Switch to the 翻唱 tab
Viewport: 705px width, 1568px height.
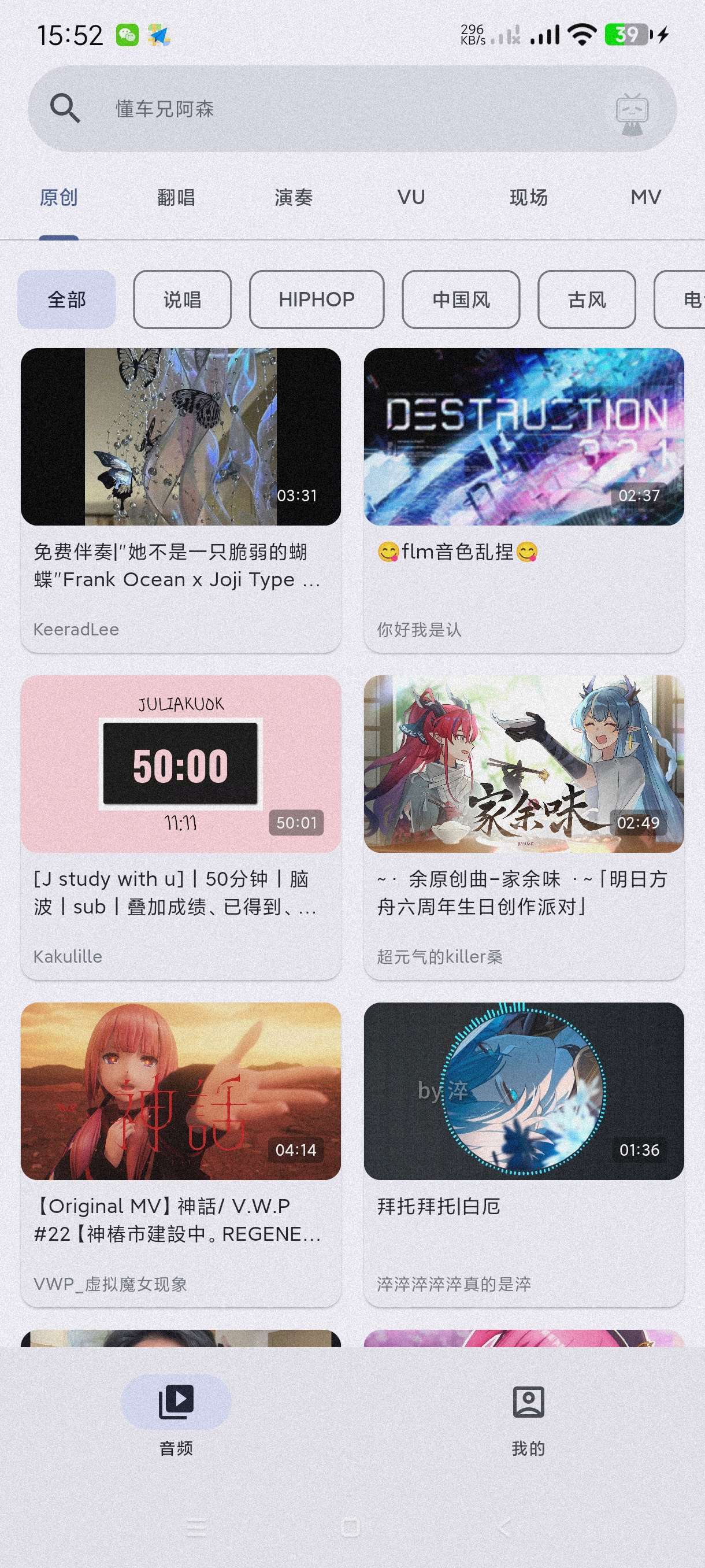click(176, 197)
